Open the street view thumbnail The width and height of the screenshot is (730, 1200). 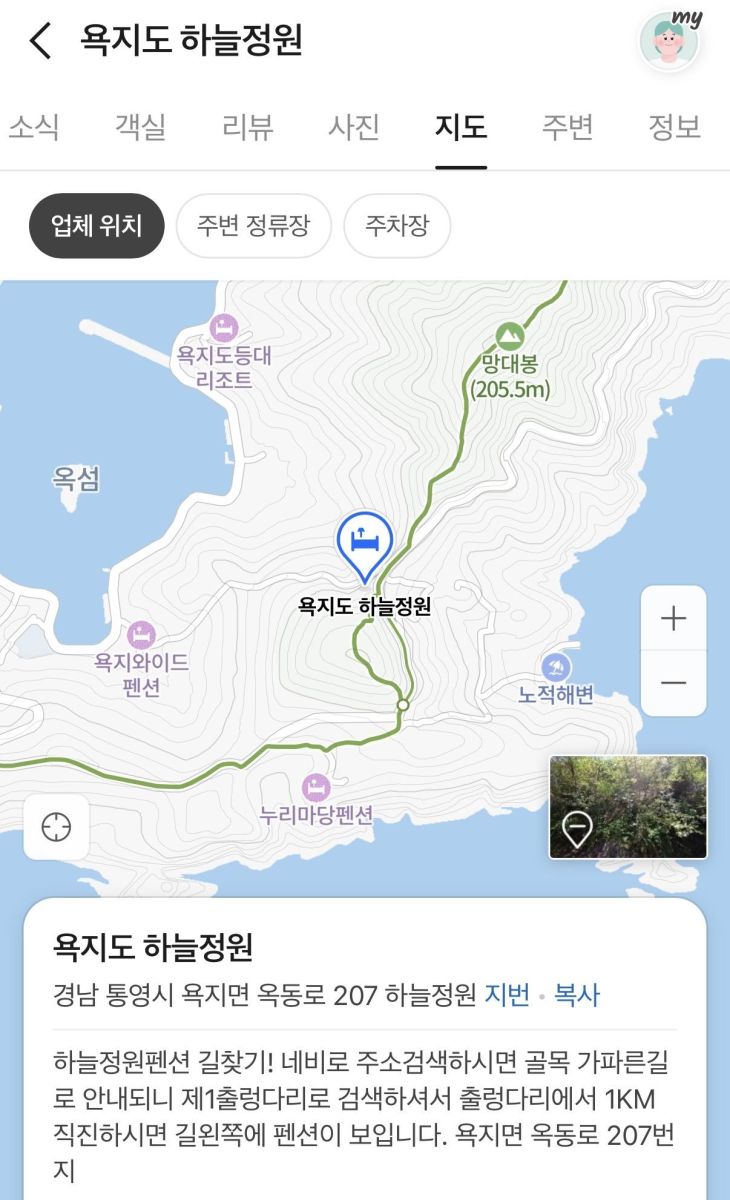(628, 807)
